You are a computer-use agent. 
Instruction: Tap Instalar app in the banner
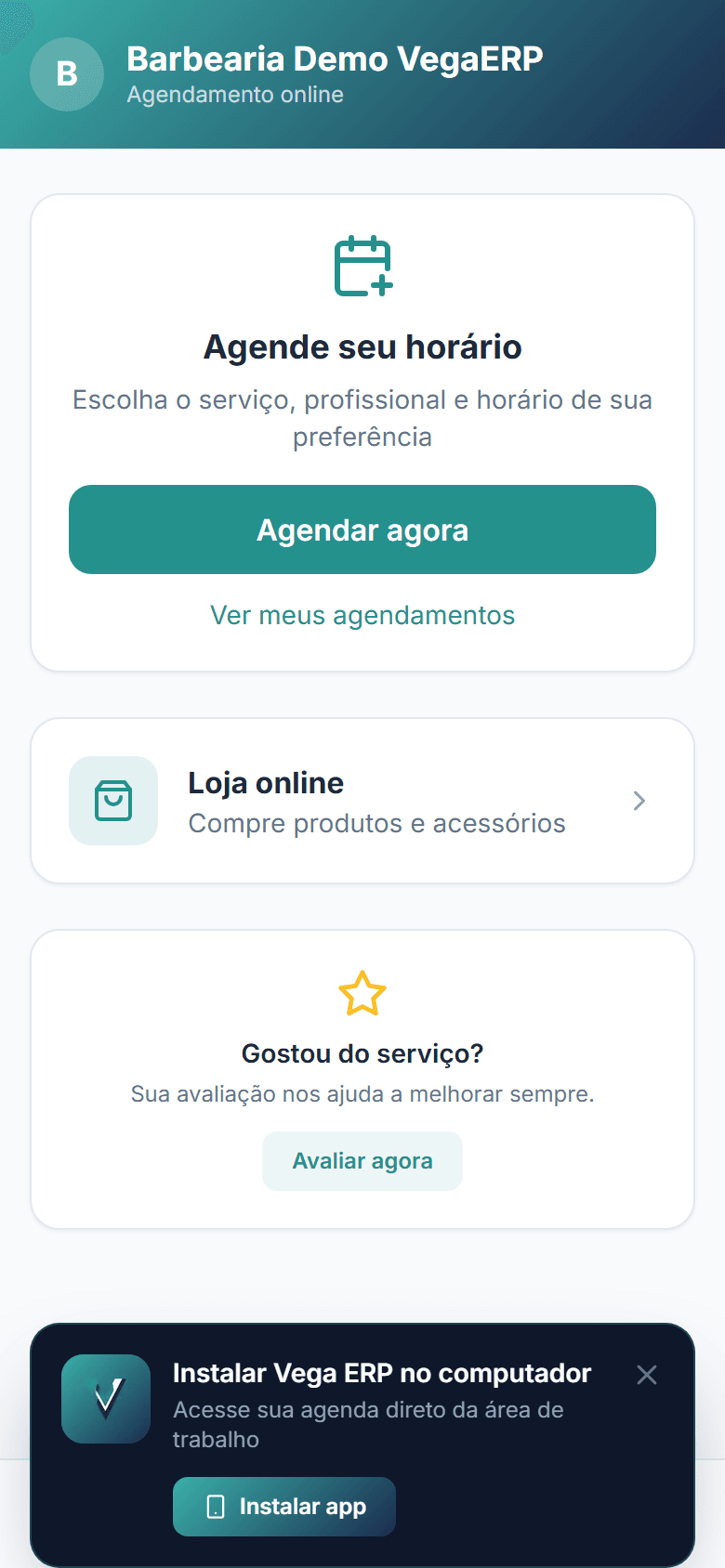coord(283,1507)
